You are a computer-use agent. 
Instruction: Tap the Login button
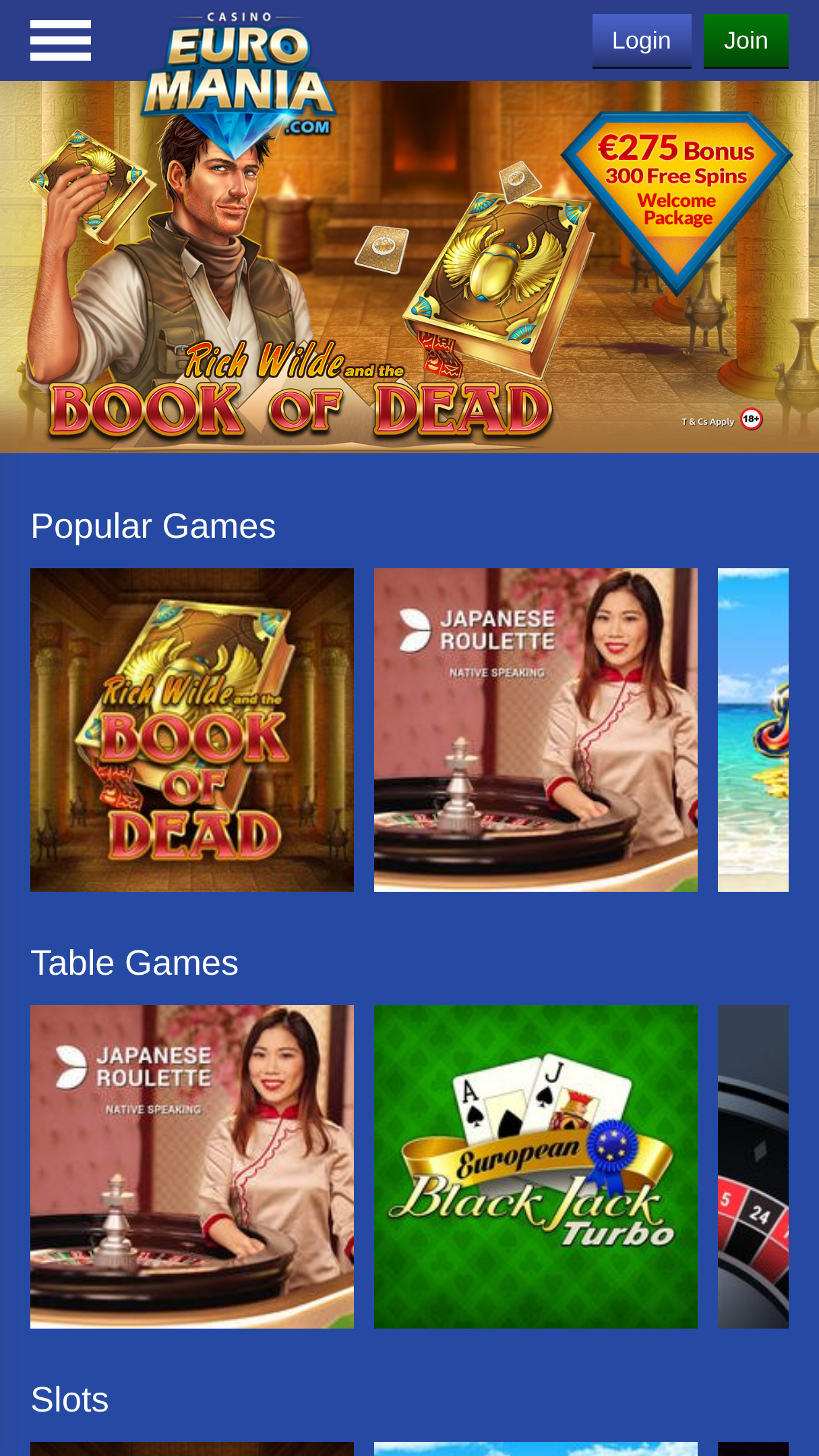coord(642,41)
